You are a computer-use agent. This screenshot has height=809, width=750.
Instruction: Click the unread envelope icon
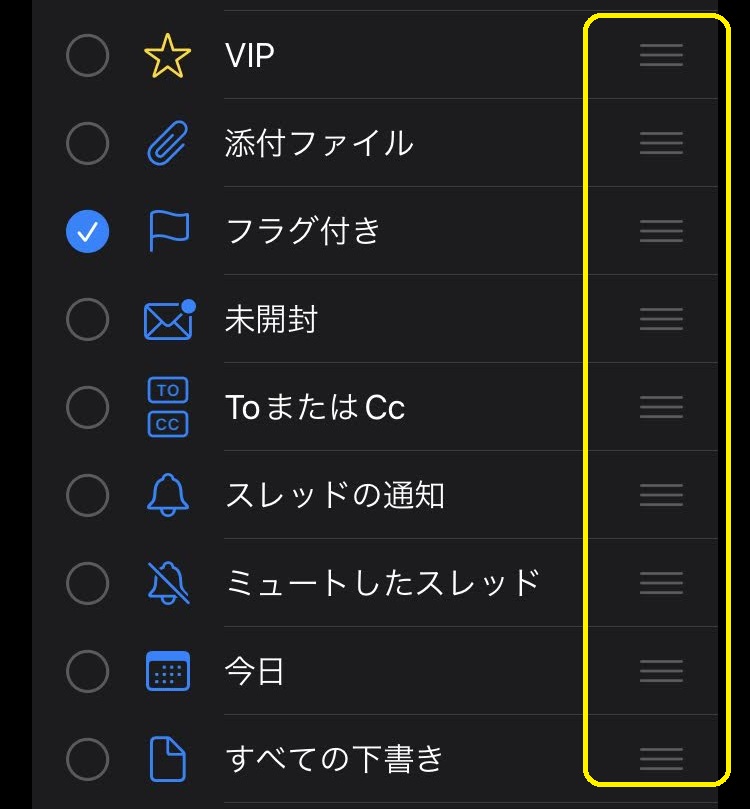coord(167,318)
